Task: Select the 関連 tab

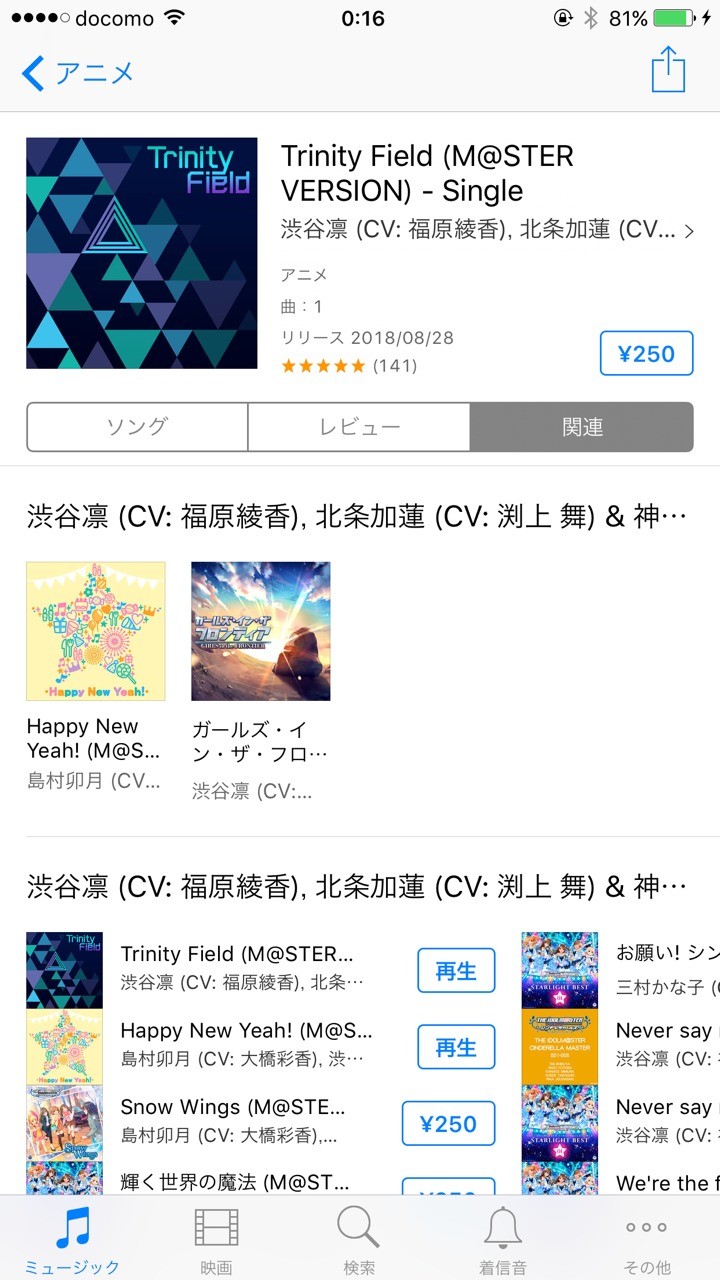Action: (581, 427)
